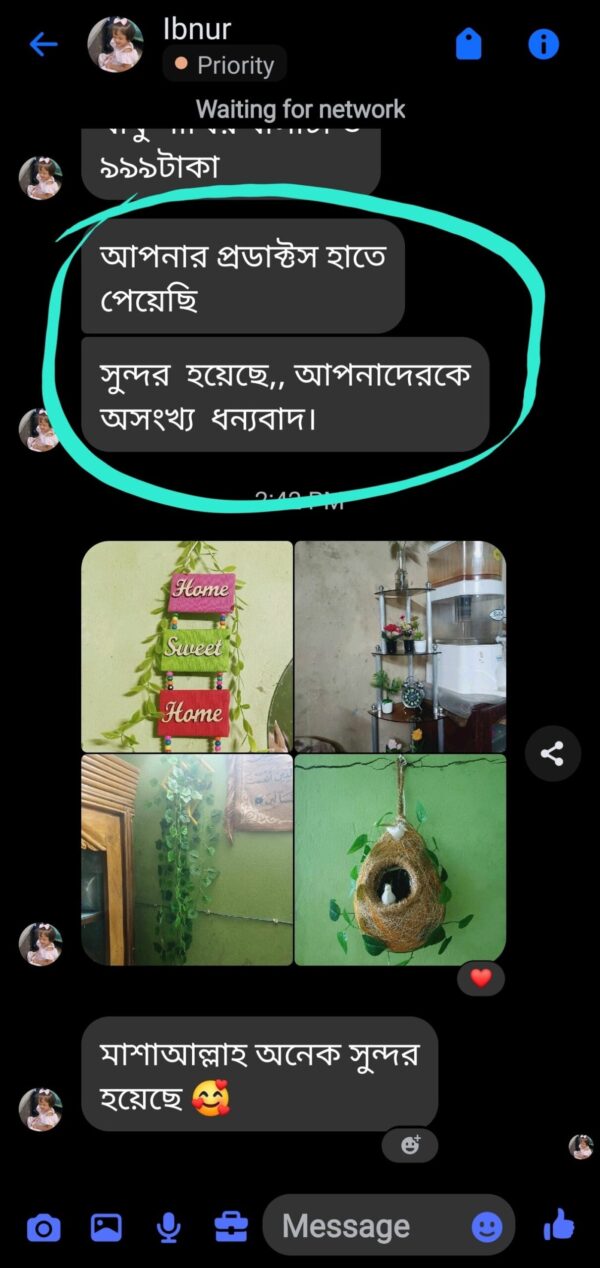Share the photo set
Screen dimensions: 600x1268
pos(553,753)
